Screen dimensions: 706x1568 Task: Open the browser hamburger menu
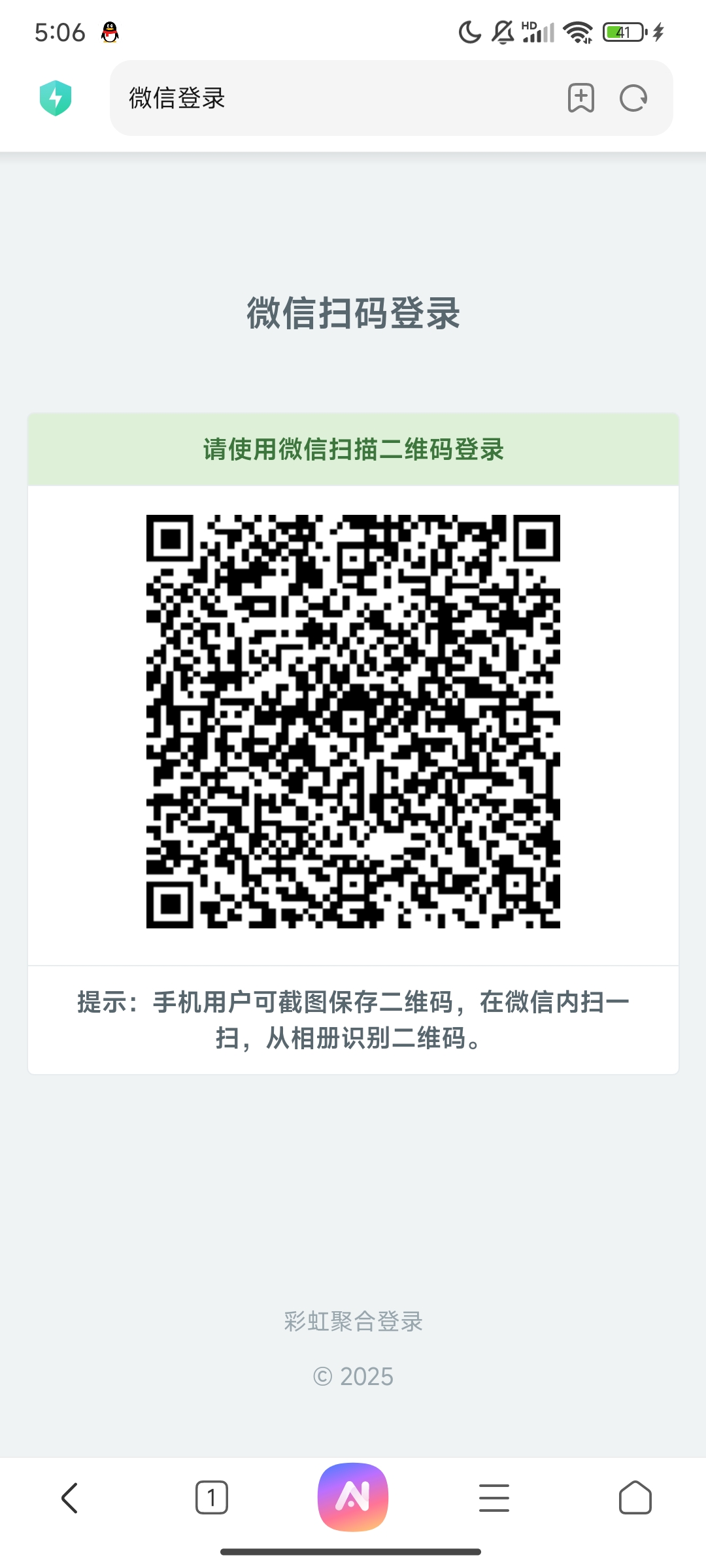[x=494, y=1497]
